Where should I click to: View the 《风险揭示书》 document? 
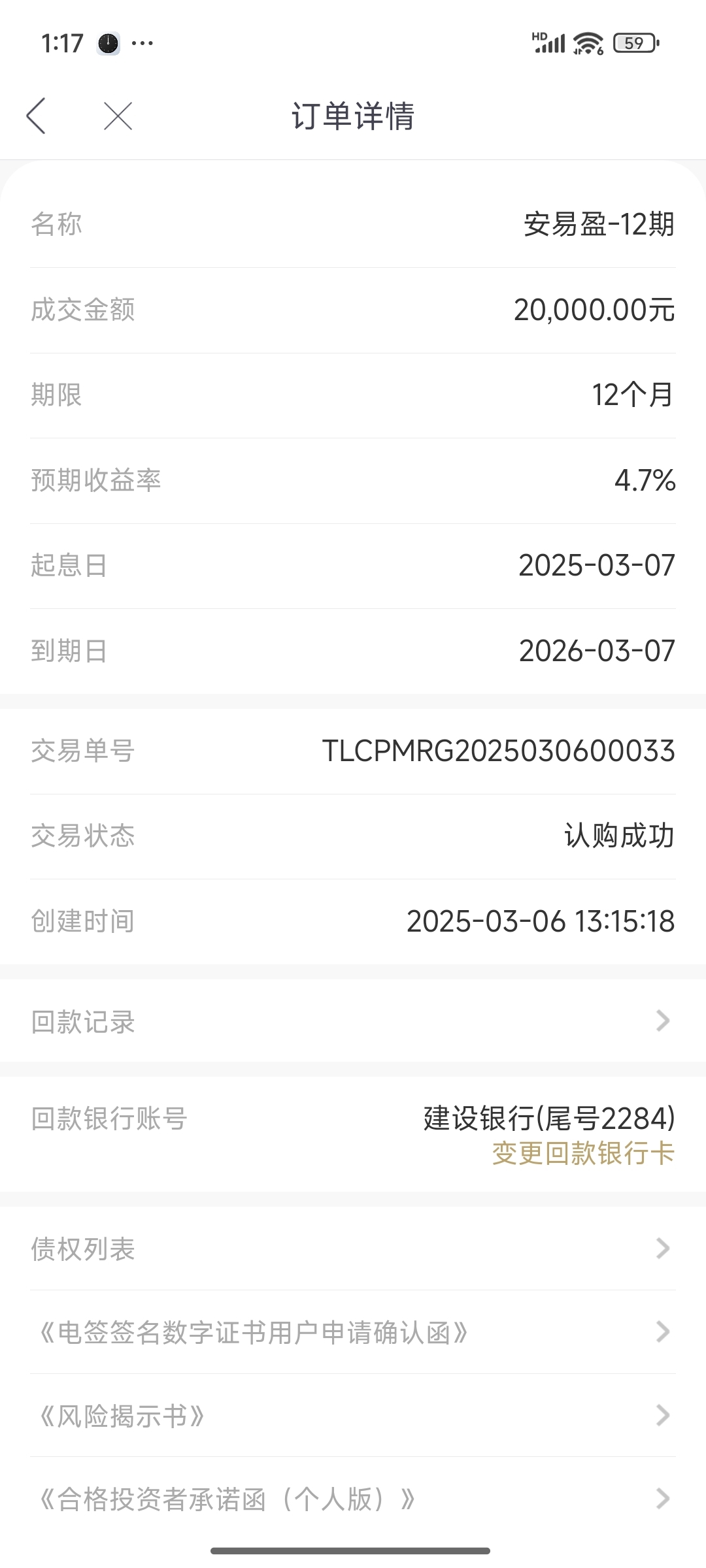point(353,1416)
